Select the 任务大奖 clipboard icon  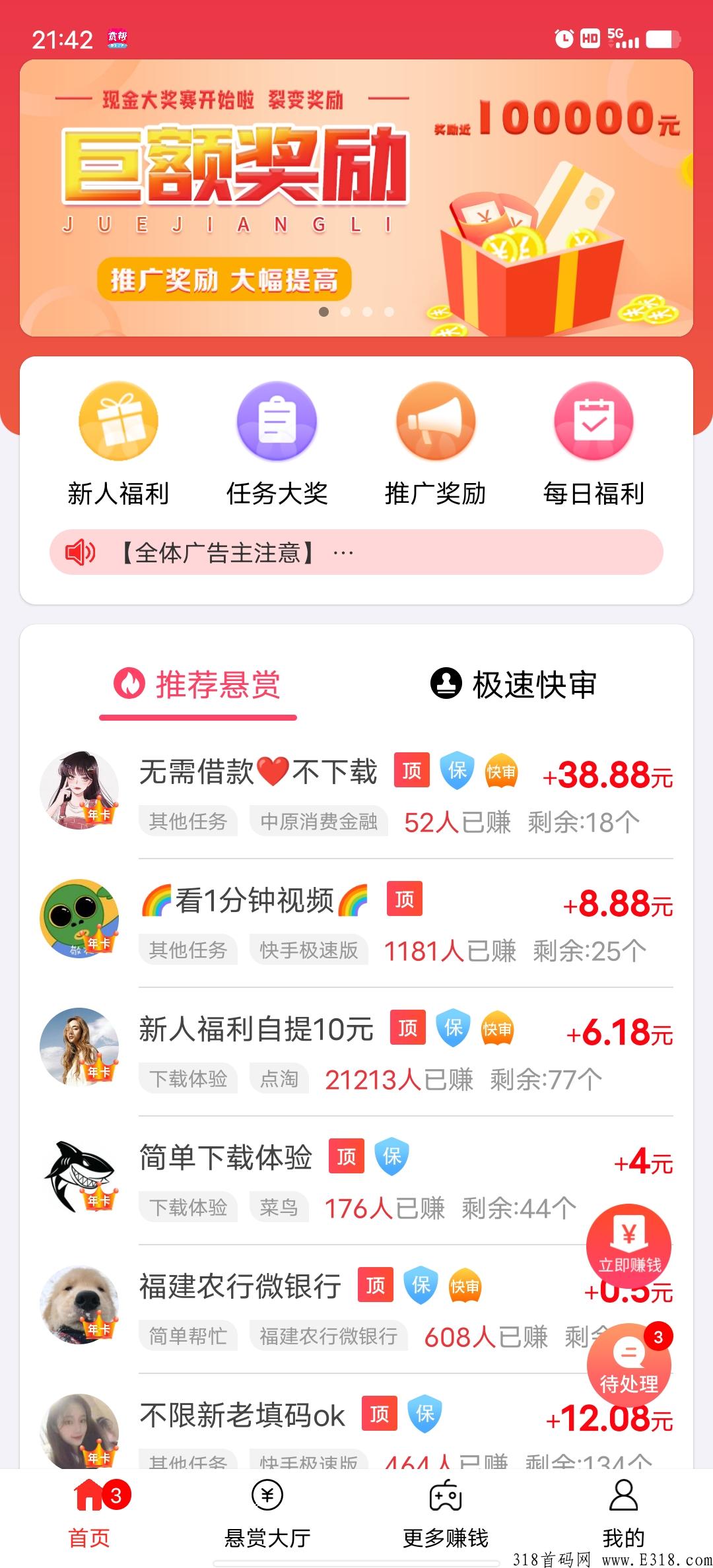[276, 420]
